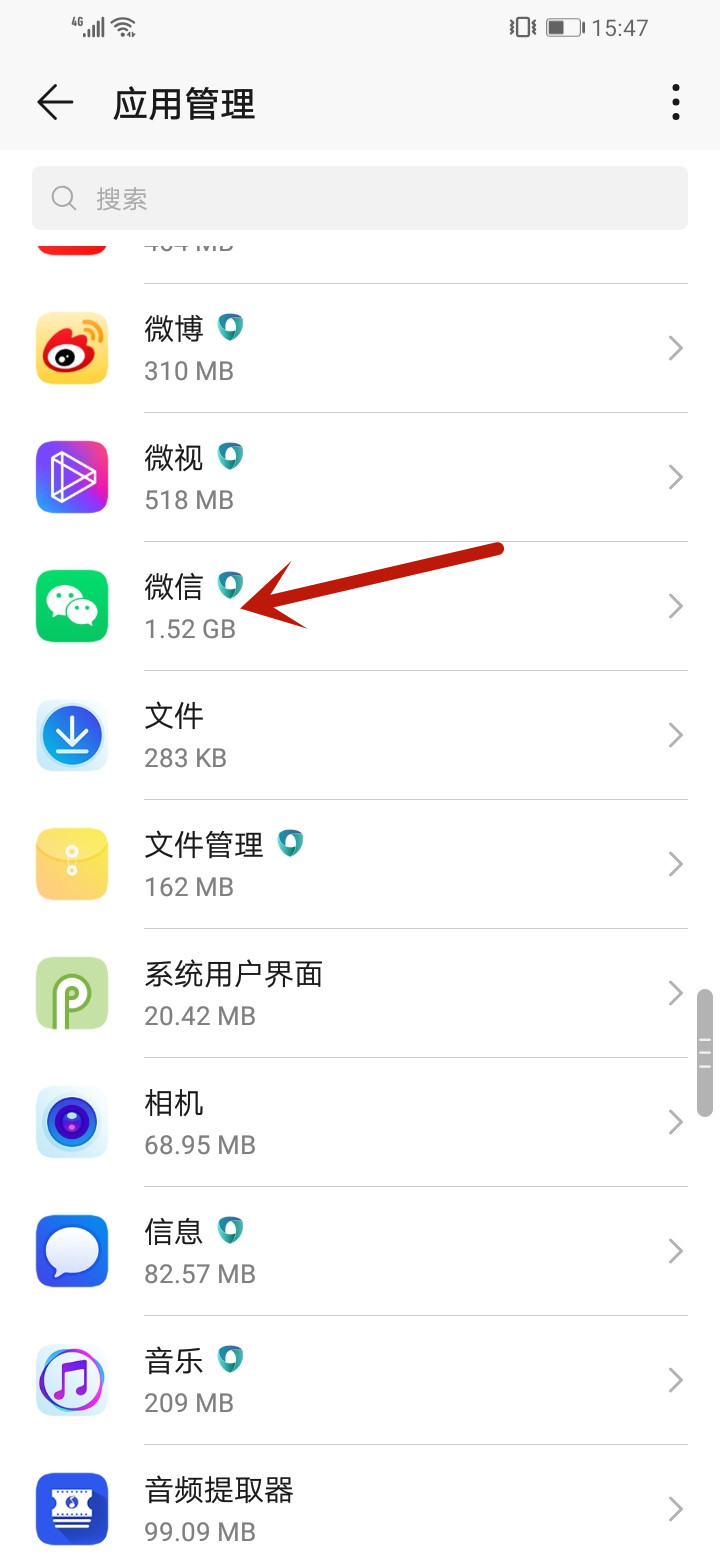Open 微信 app info
Screen dimensions: 720x1560
click(360, 606)
